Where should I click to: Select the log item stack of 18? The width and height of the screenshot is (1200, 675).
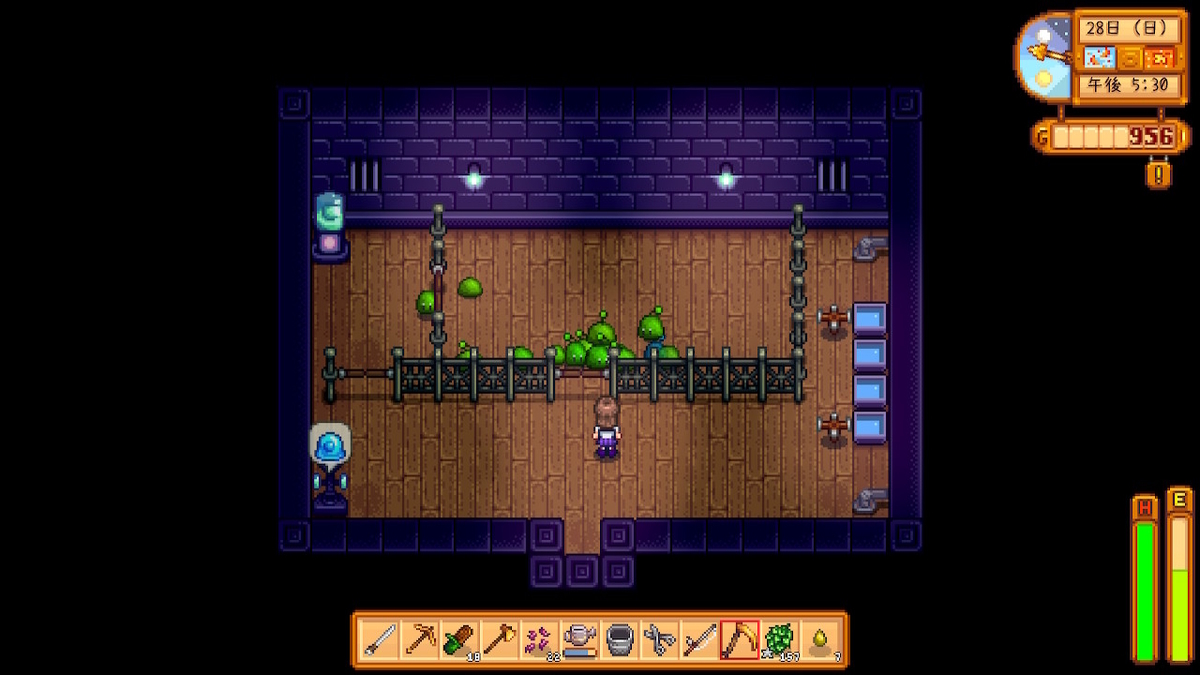coord(460,639)
